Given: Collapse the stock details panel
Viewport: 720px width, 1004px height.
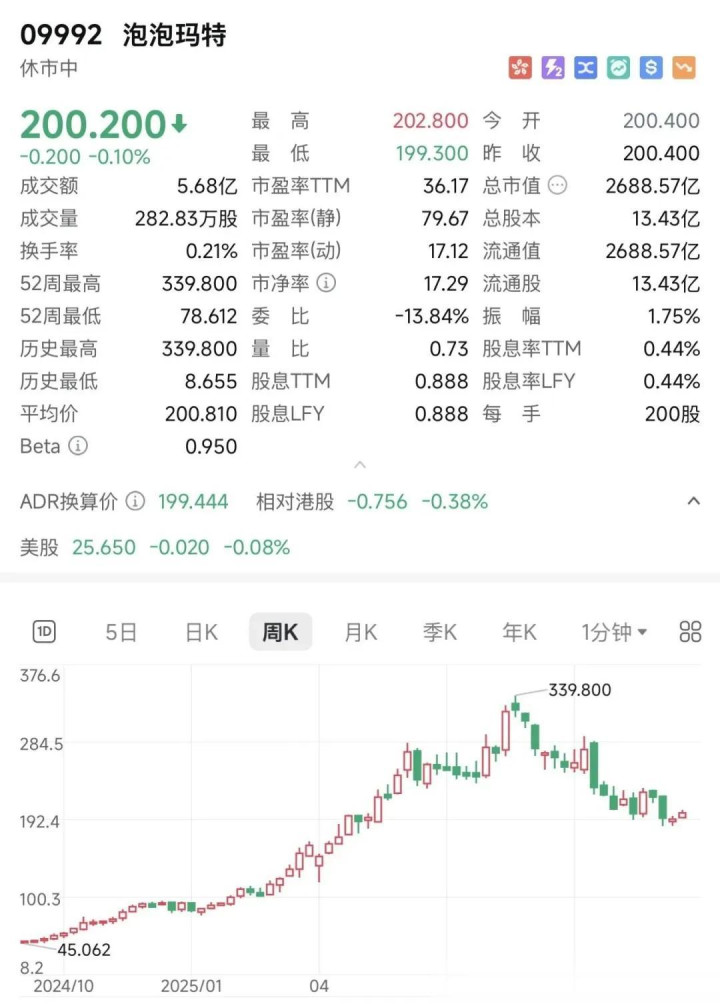Looking at the screenshot, I should (361, 465).
